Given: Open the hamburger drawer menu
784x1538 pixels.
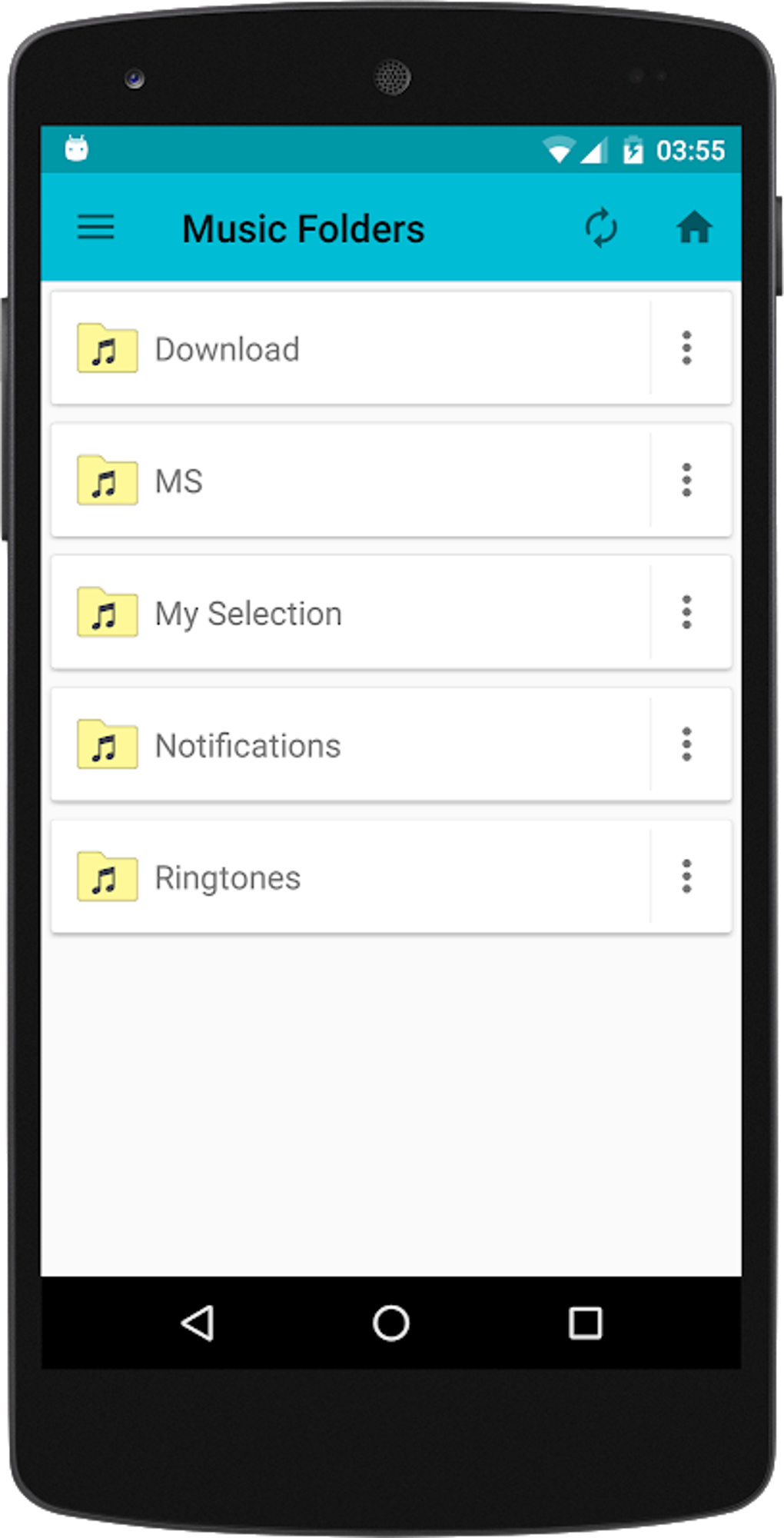Looking at the screenshot, I should pyautogui.click(x=95, y=228).
